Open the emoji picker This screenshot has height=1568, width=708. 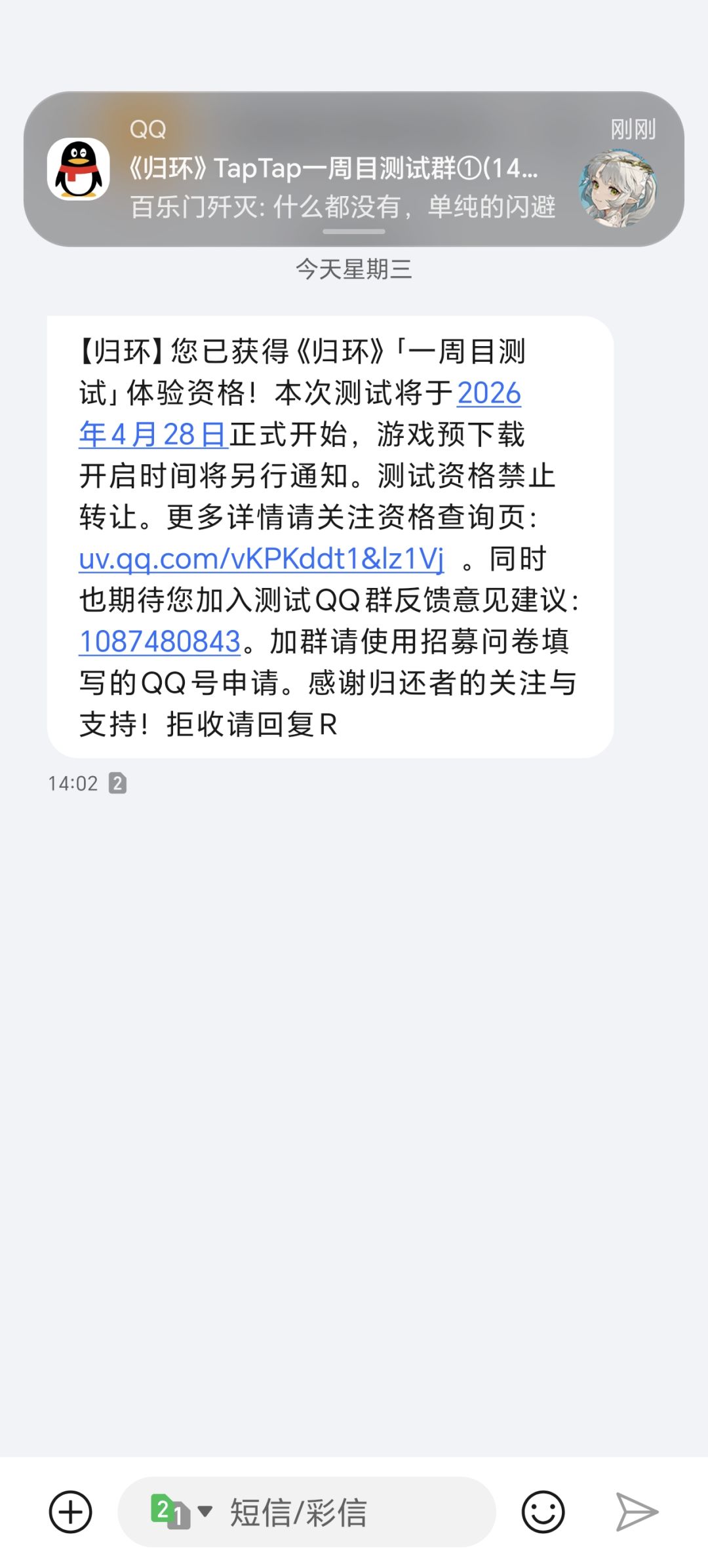tap(543, 1512)
